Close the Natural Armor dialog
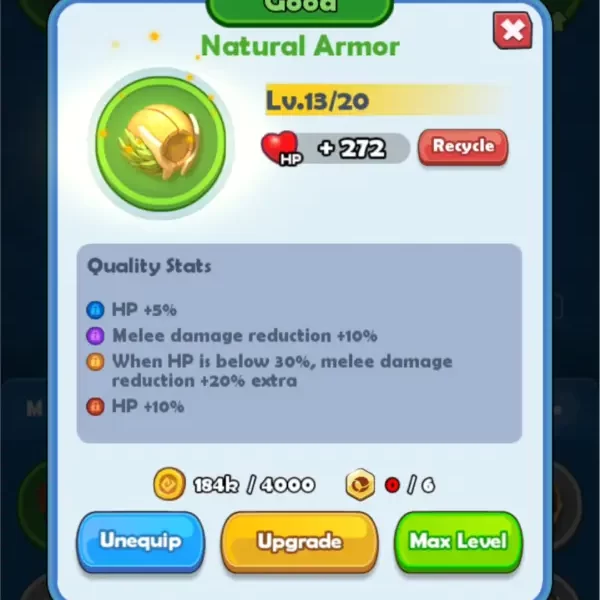Screen dimensions: 600x600 tap(513, 30)
